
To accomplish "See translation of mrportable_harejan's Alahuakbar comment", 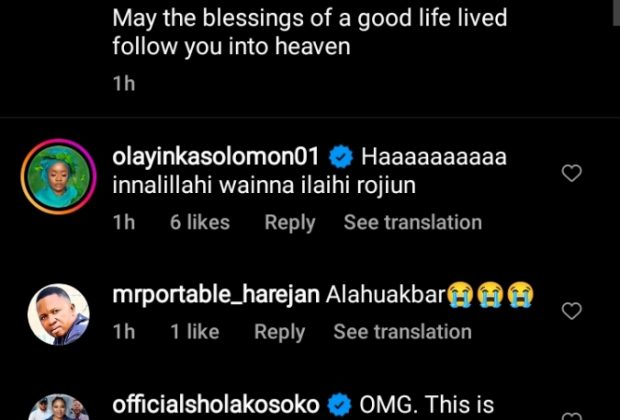I will click(402, 332).
